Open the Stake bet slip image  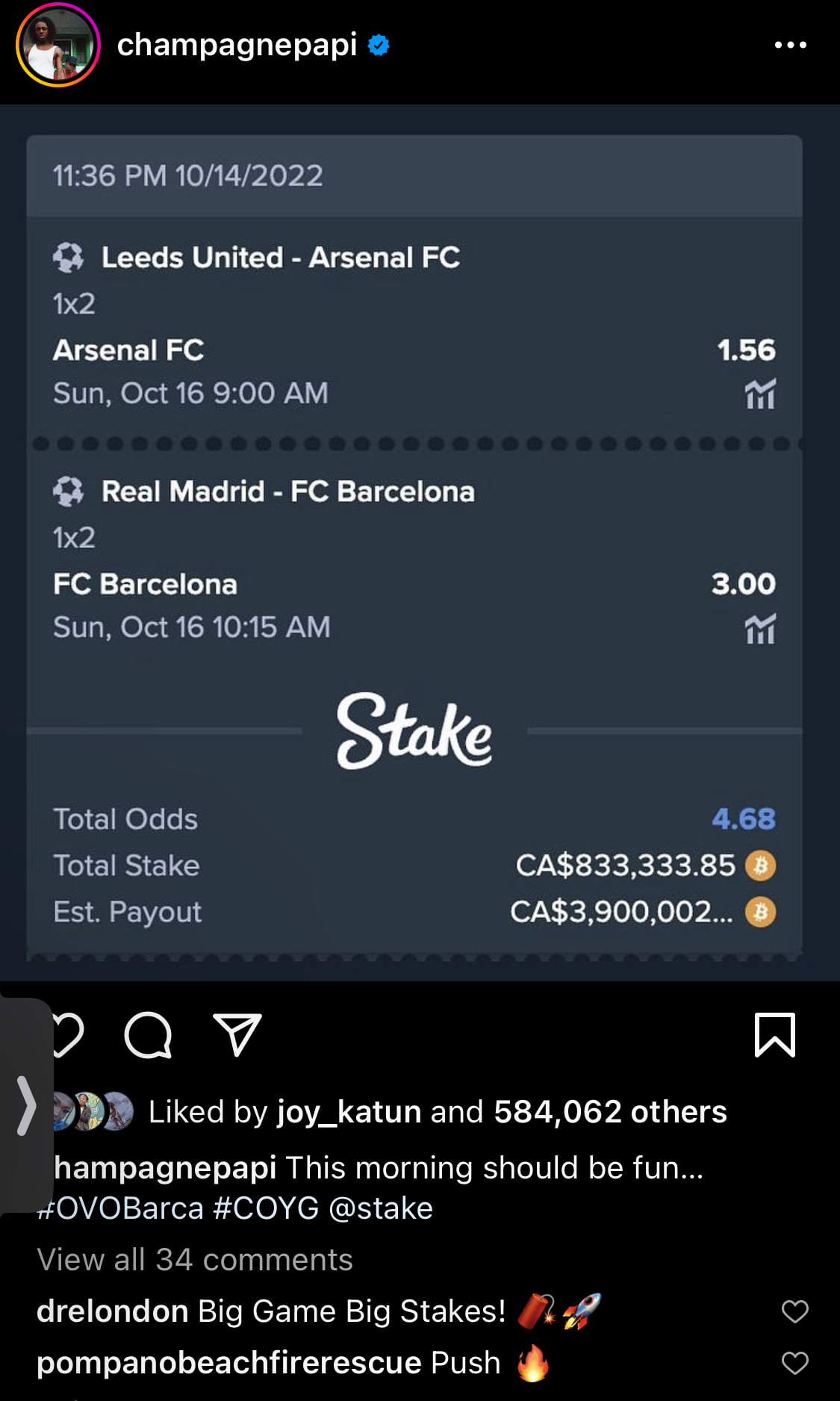coord(414,545)
